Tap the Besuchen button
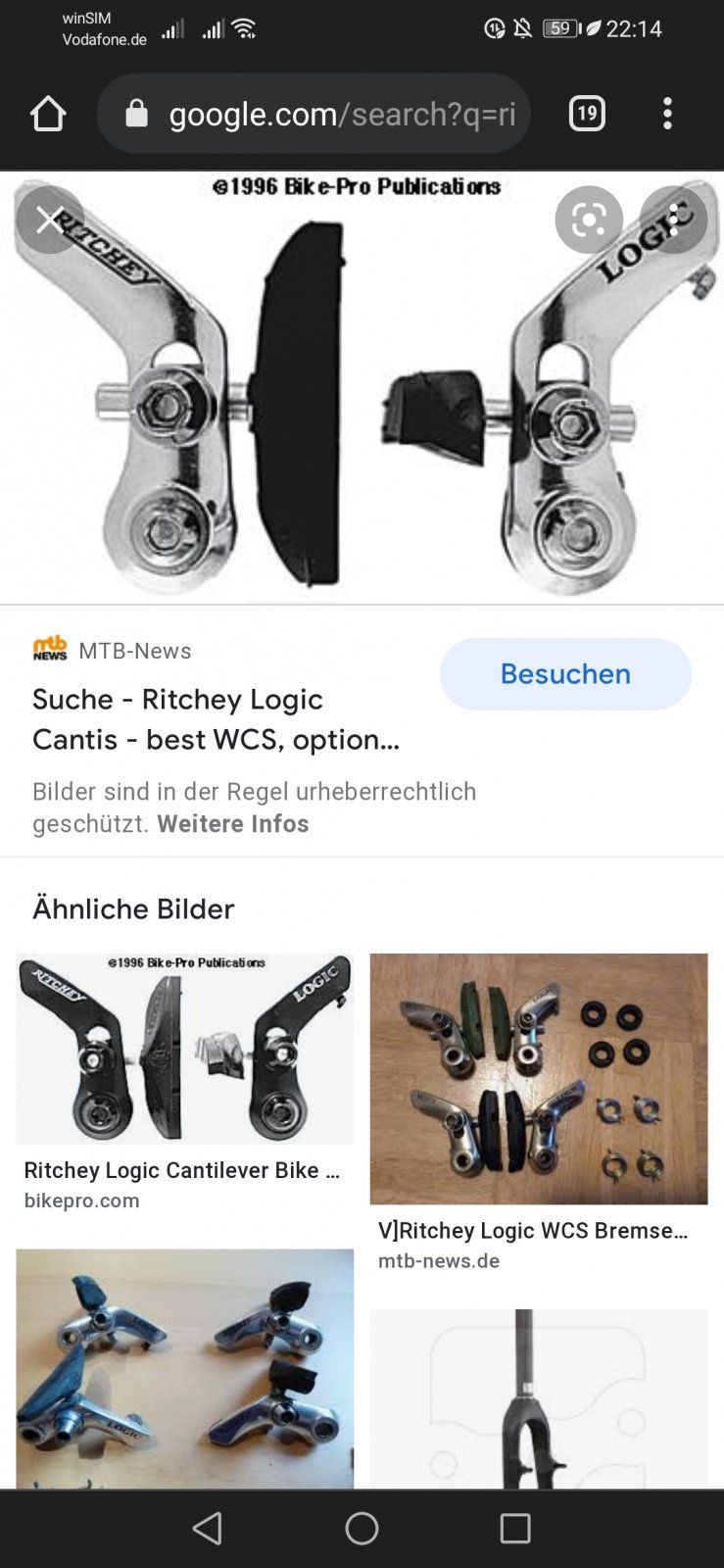Viewport: 724px width, 1568px height. 565,674
